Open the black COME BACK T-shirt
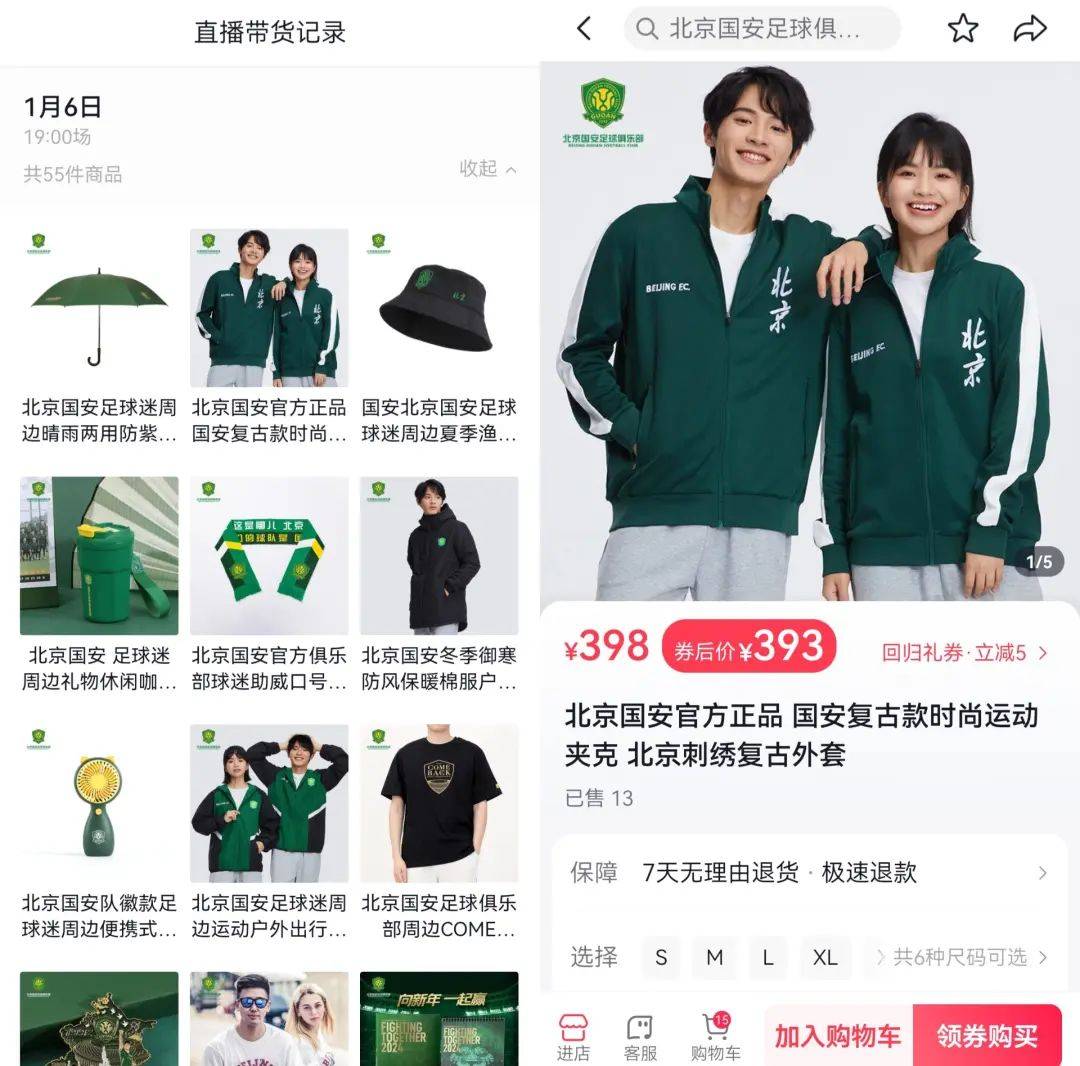 coord(439,804)
